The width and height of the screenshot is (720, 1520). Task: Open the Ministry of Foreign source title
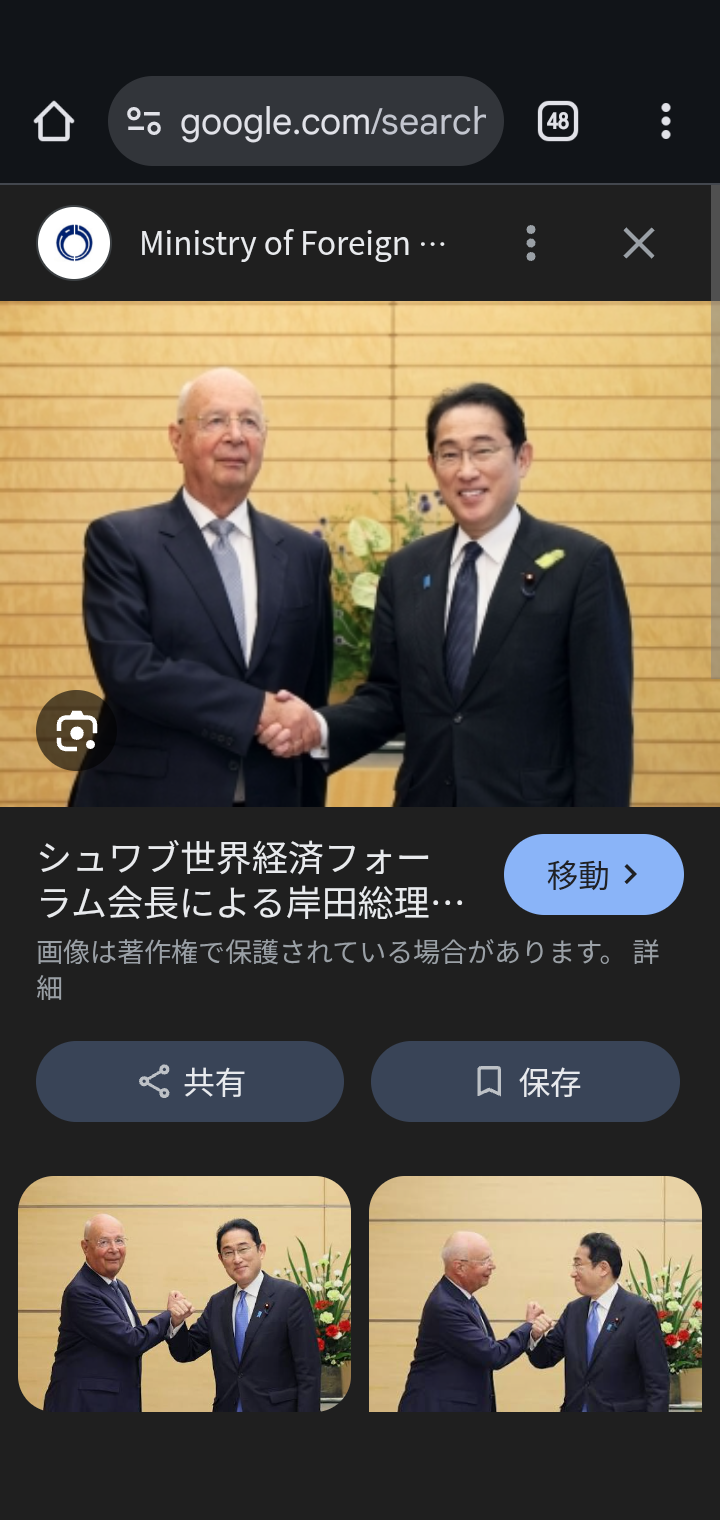tap(292, 243)
